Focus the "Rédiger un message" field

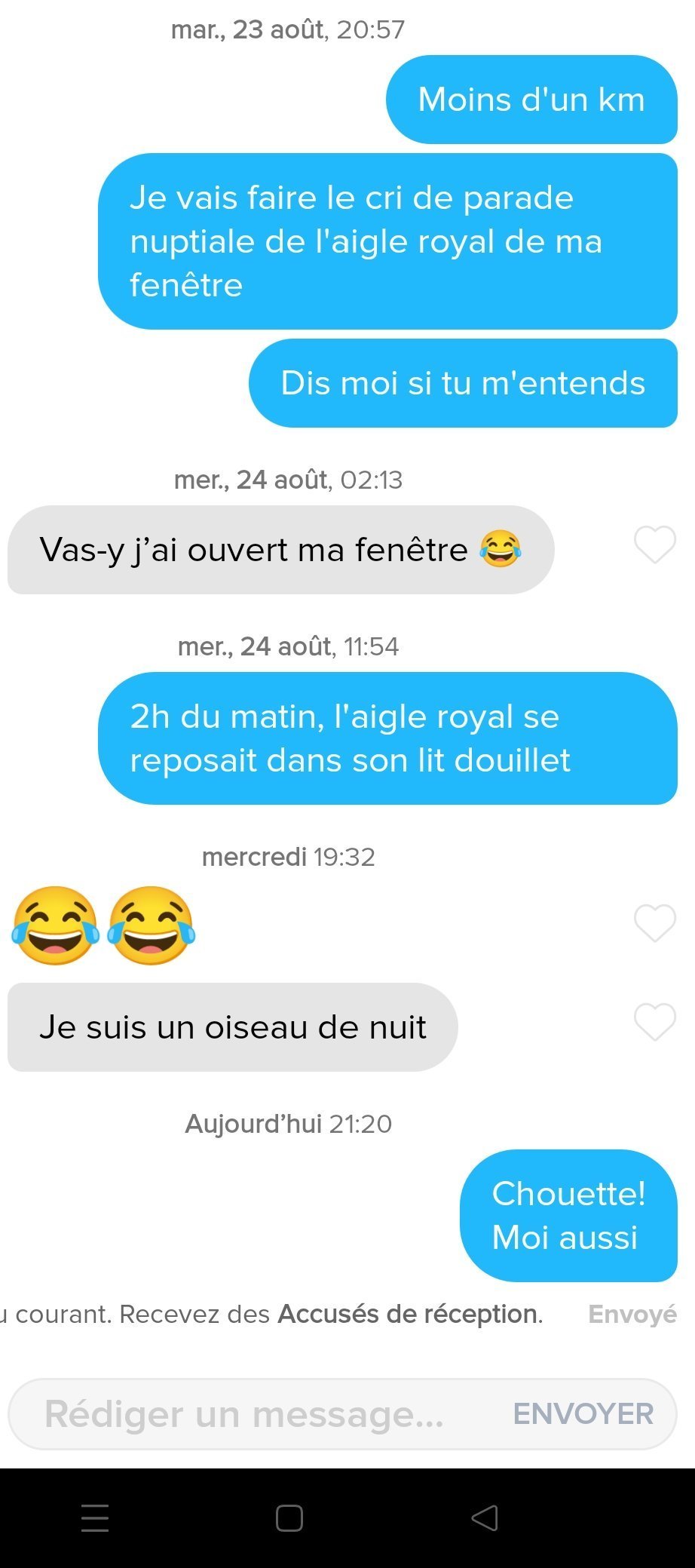point(256,1414)
